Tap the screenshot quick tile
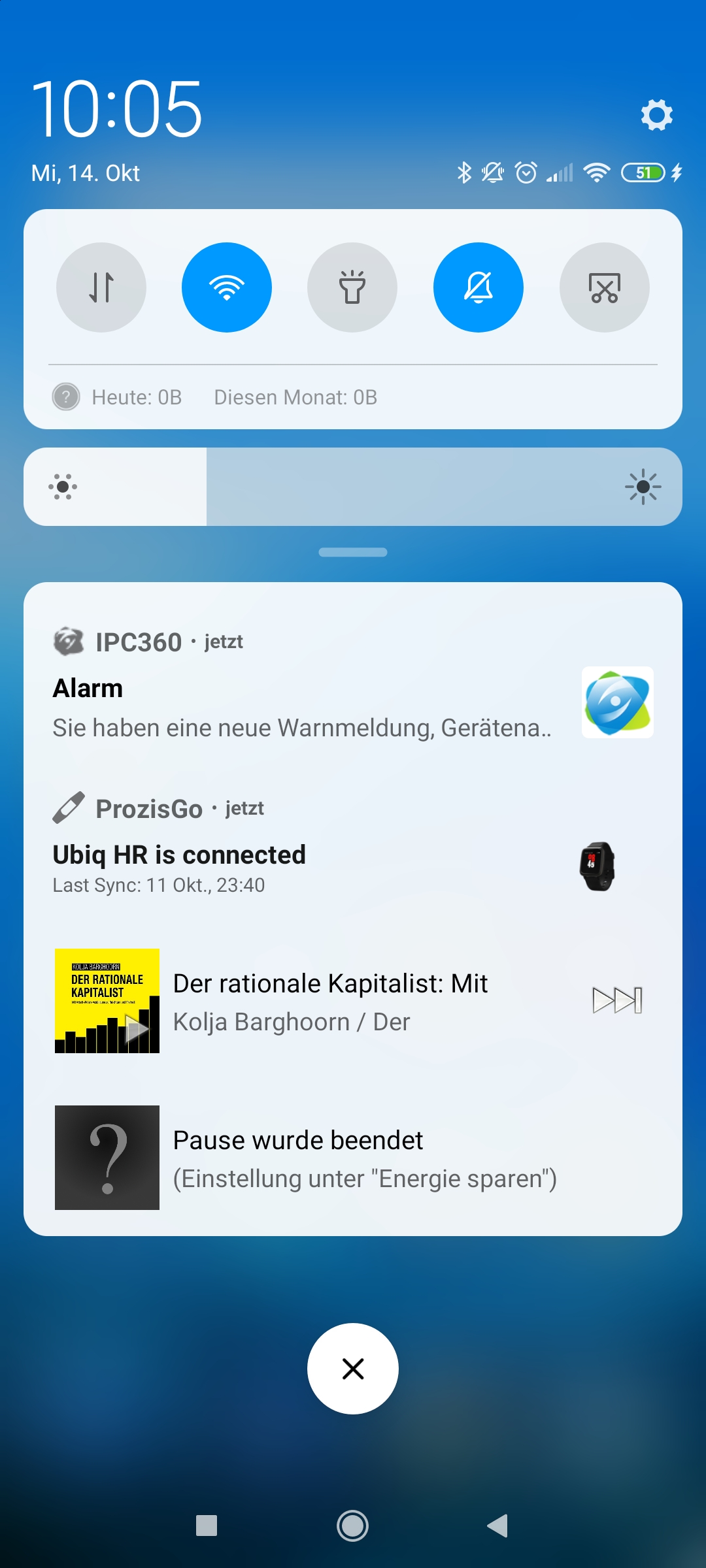706x1568 pixels. pos(605,287)
